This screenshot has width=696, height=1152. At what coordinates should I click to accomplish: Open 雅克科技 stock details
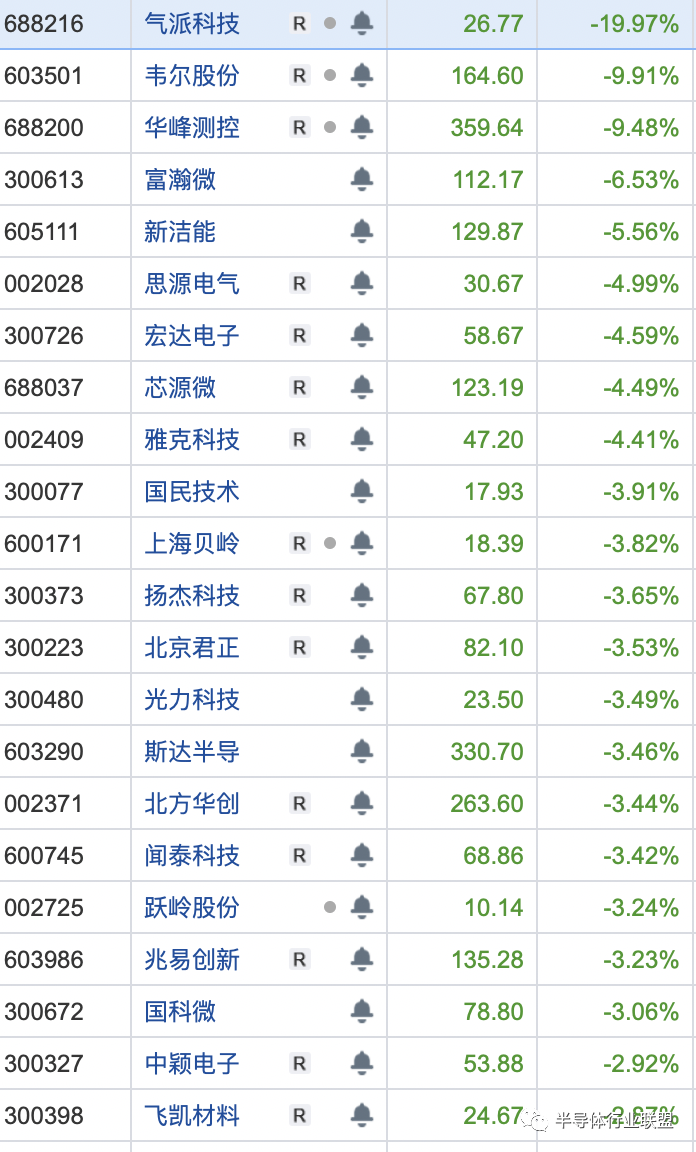[192, 440]
